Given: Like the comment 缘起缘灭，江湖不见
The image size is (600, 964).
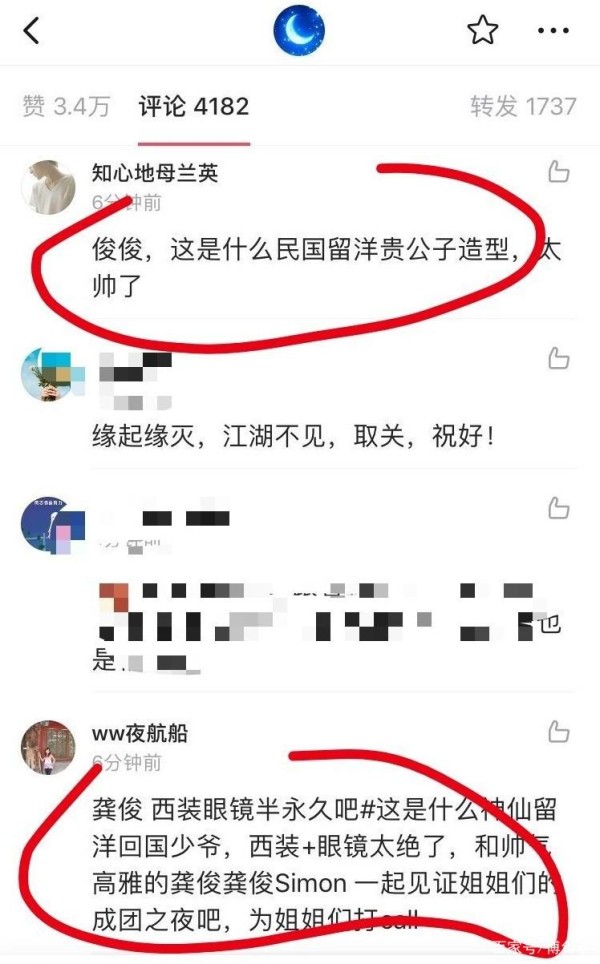Looking at the screenshot, I should pos(558,358).
